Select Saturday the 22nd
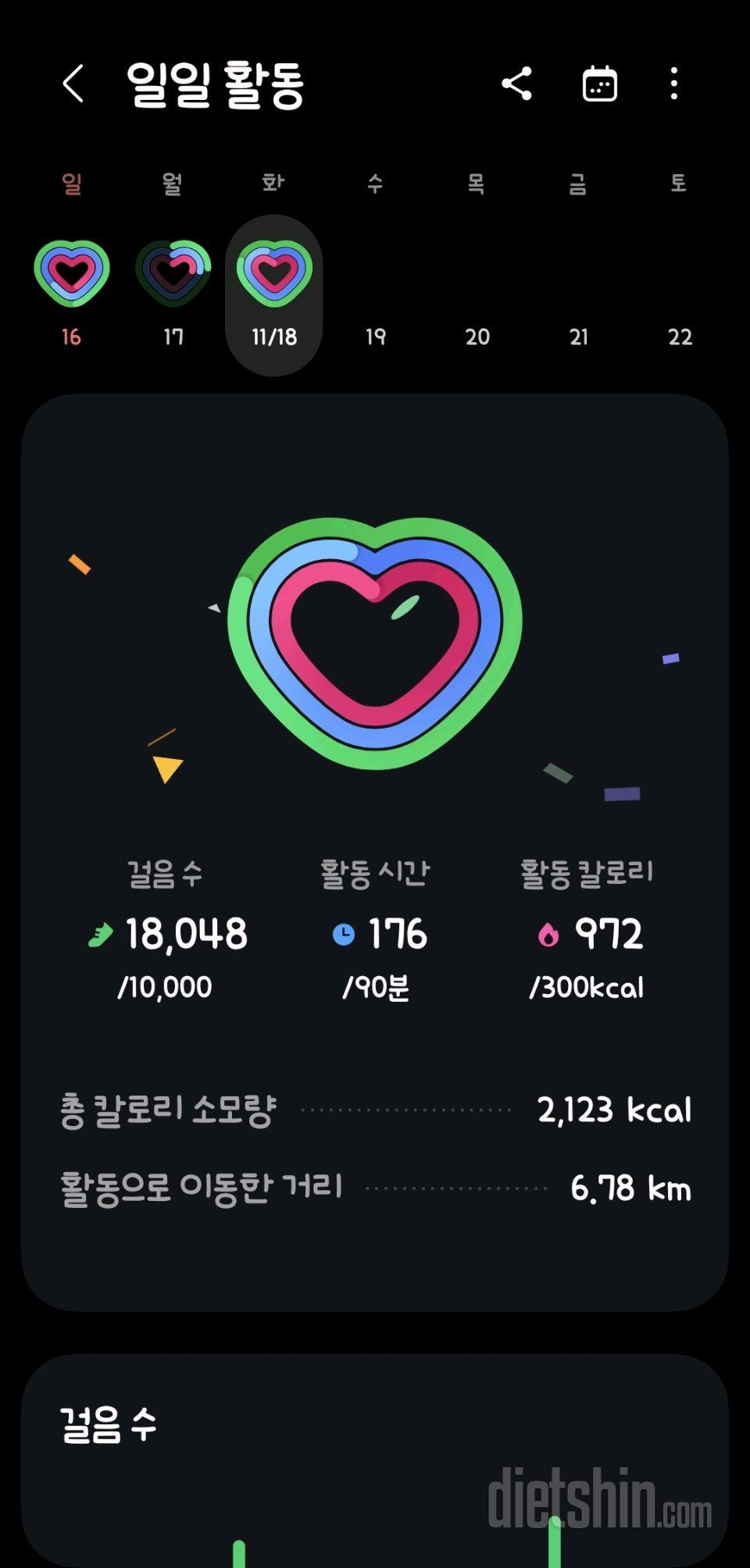 680,336
